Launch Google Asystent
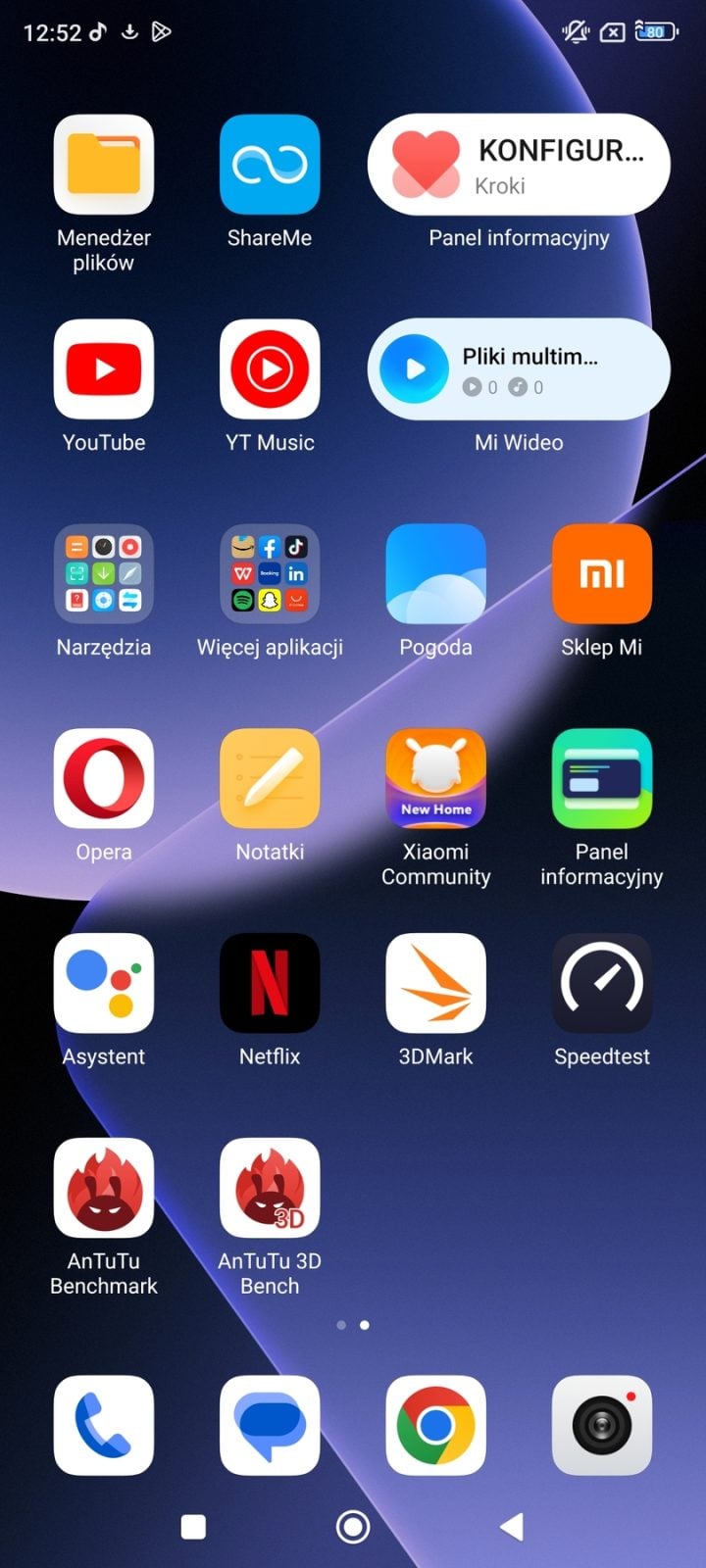706x1568 pixels. click(103, 984)
